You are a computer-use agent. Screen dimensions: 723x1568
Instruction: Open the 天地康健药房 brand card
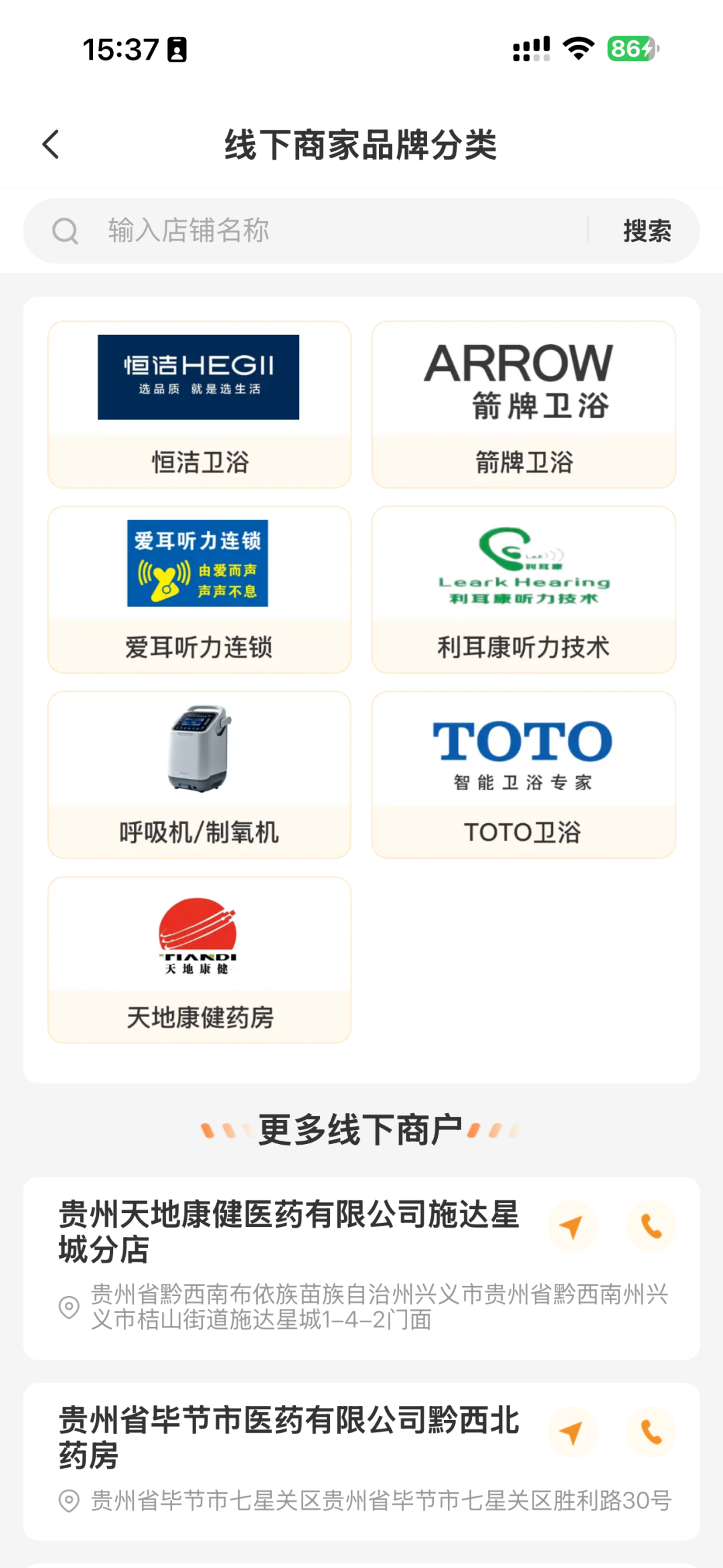coord(199,960)
